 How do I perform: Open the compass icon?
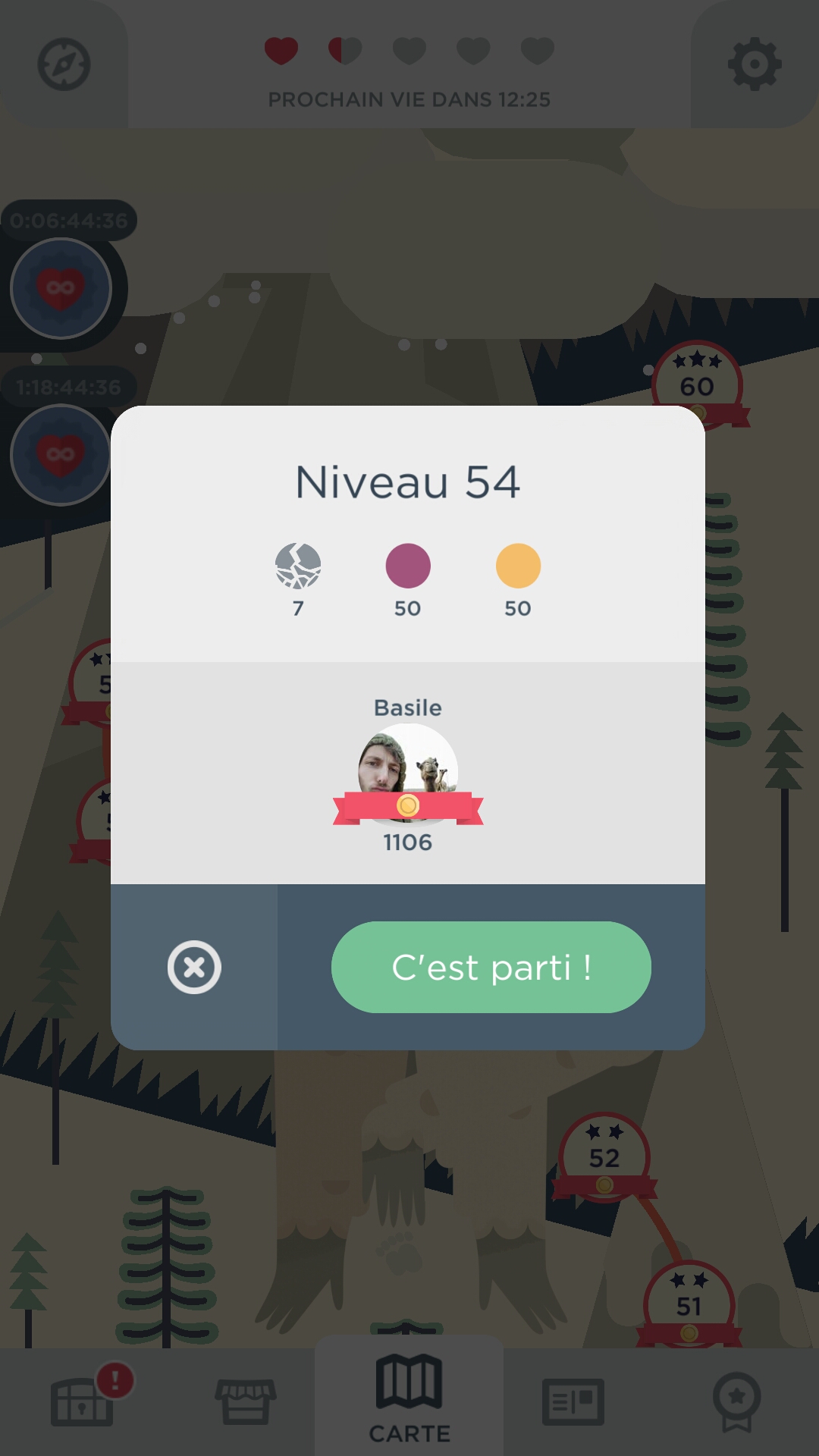[x=64, y=64]
